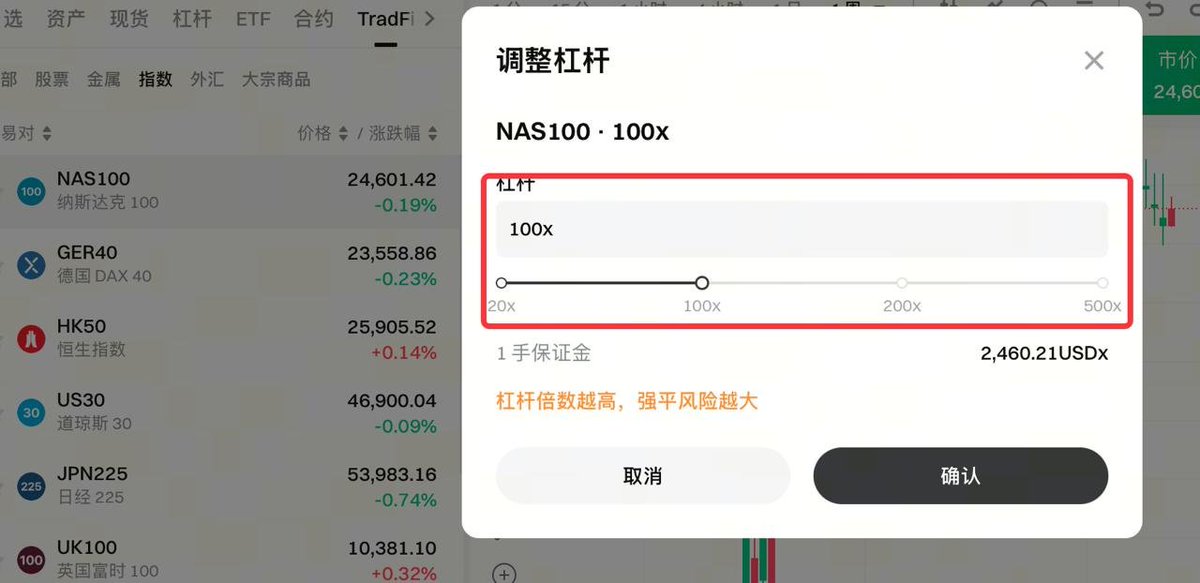The width and height of the screenshot is (1200, 583).
Task: Set leverage slider to 500x
Action: 1102,283
